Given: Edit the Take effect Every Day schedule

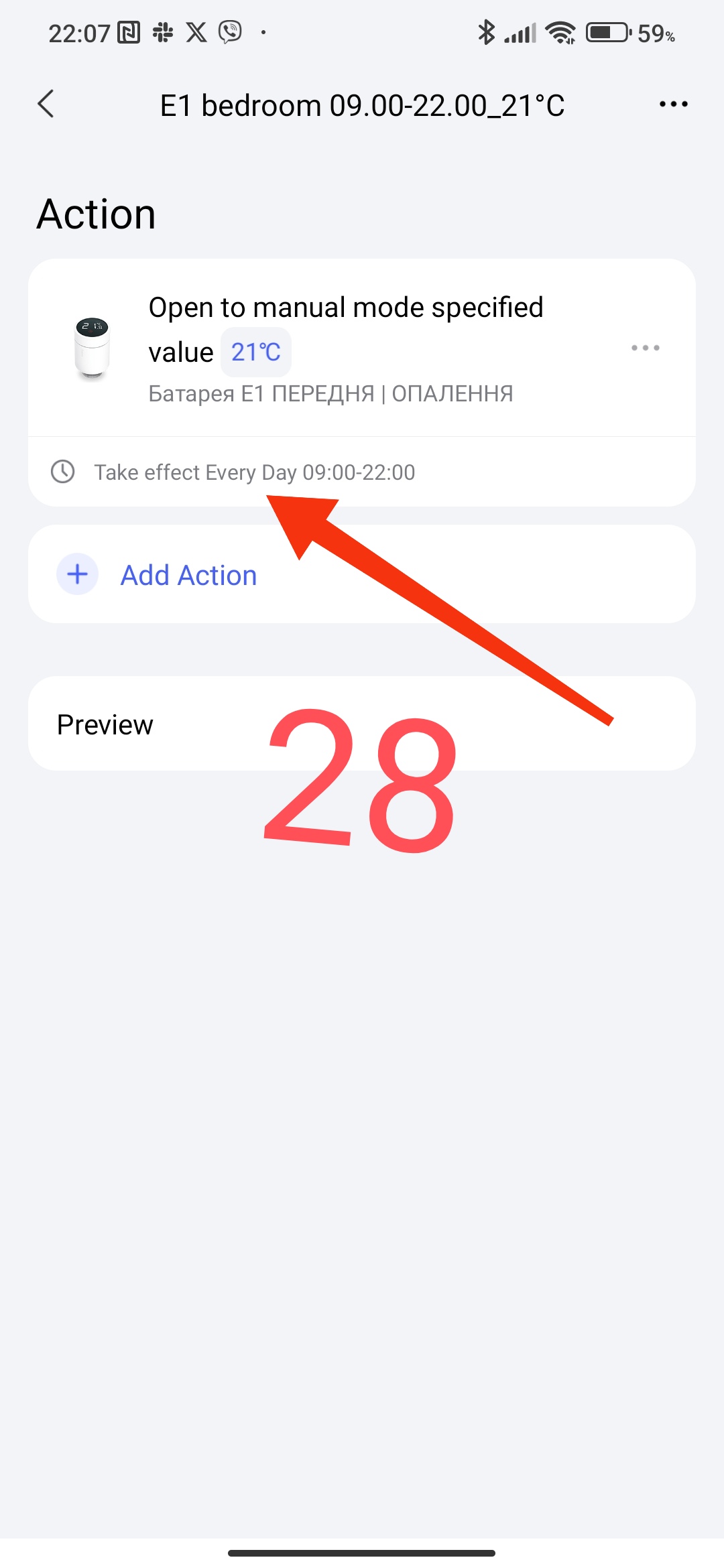Looking at the screenshot, I should coord(255,472).
